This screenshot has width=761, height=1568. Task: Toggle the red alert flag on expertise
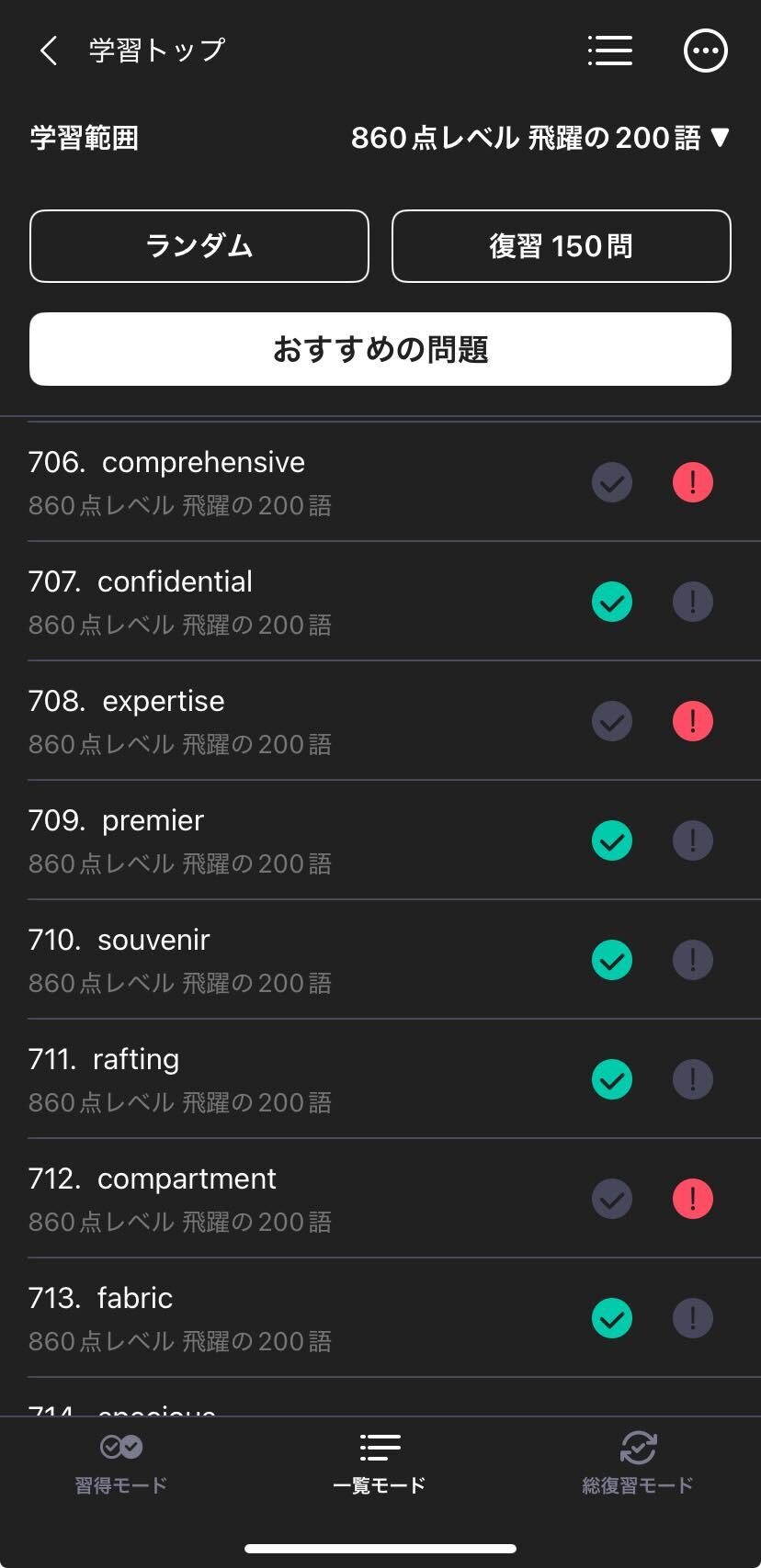693,721
